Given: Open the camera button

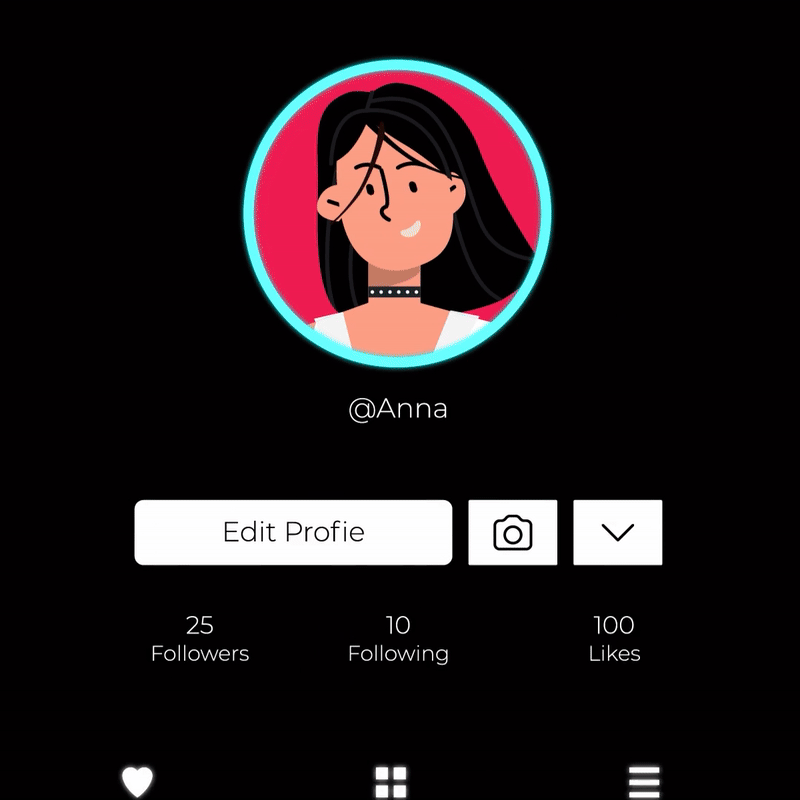Looking at the screenshot, I should tap(513, 532).
